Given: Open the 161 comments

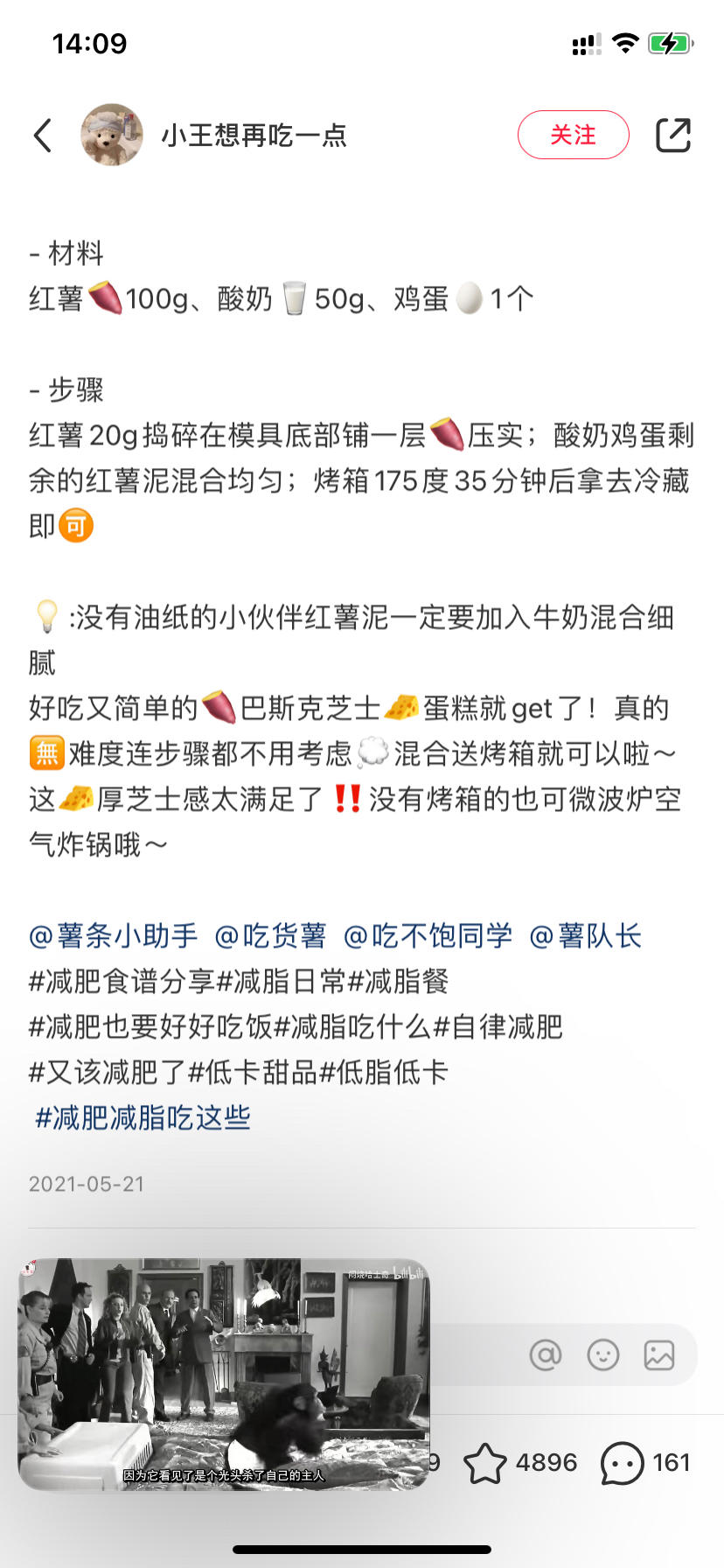Looking at the screenshot, I should point(646,1463).
